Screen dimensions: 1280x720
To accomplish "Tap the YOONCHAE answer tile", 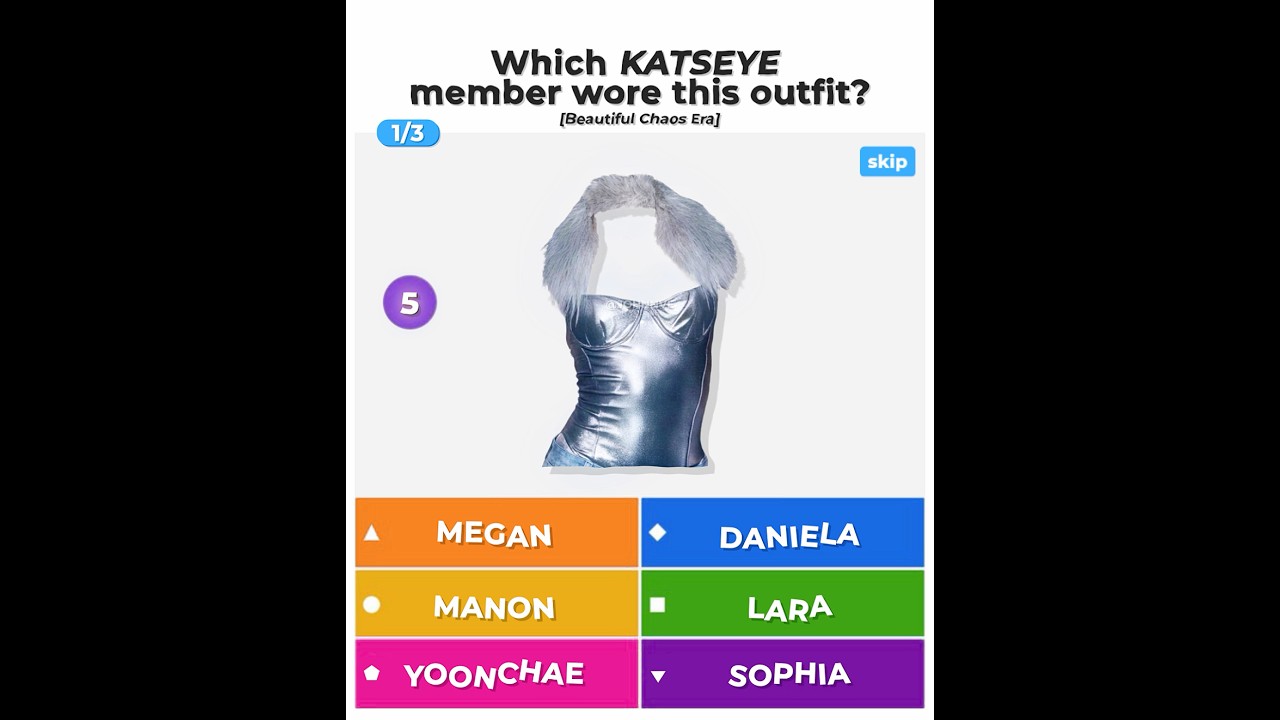I will click(x=496, y=674).
